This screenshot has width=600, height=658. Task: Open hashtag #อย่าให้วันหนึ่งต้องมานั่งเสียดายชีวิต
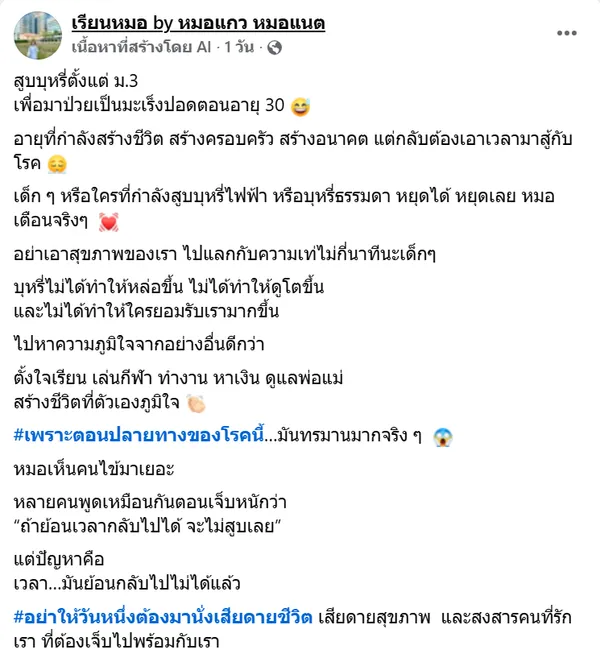[x=163, y=617]
